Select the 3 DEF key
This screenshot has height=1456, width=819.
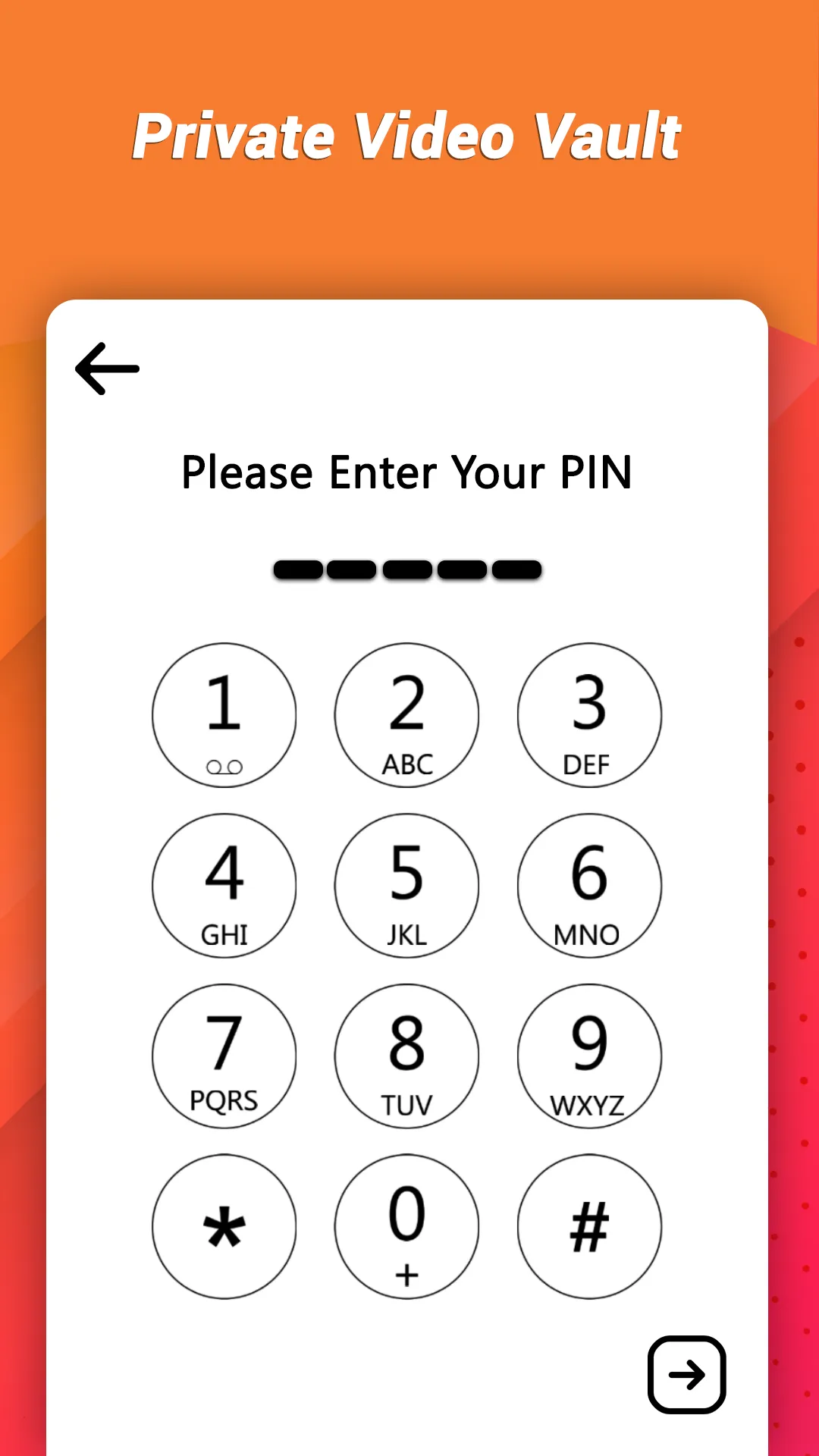(589, 715)
